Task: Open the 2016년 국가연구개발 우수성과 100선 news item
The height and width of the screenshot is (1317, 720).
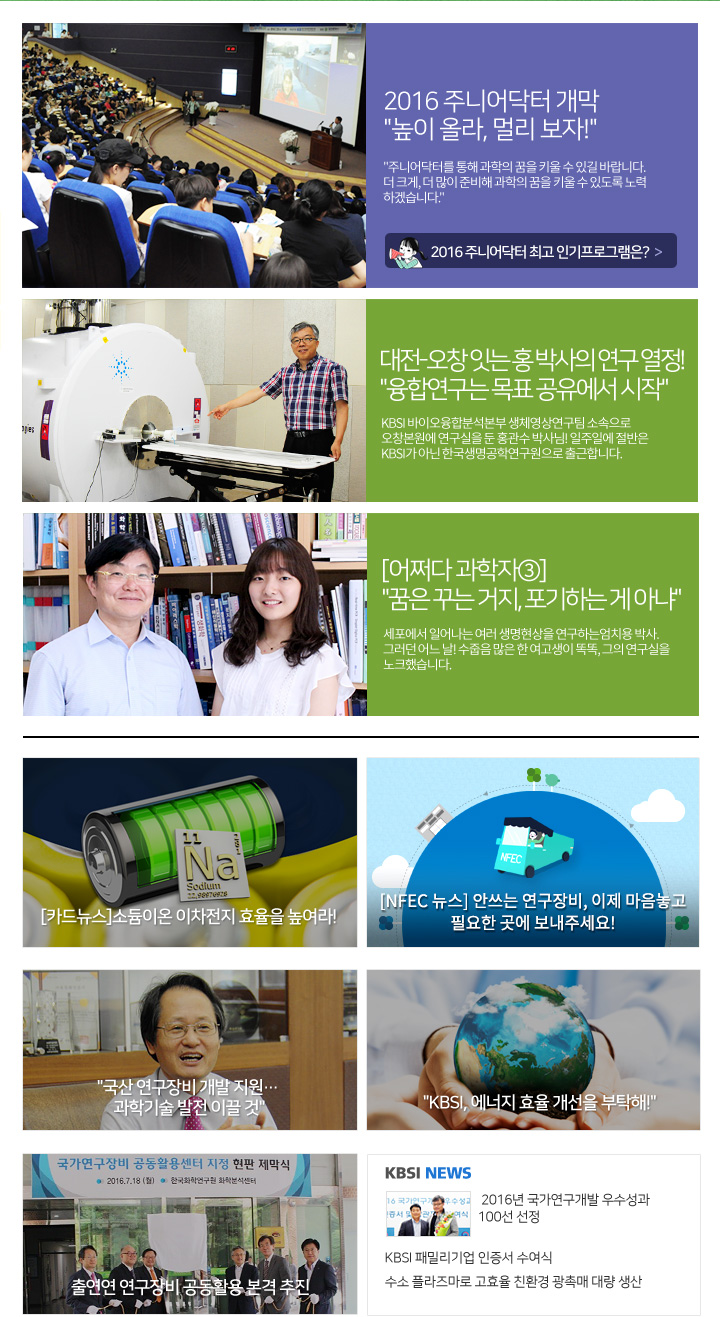Action: click(x=565, y=1207)
